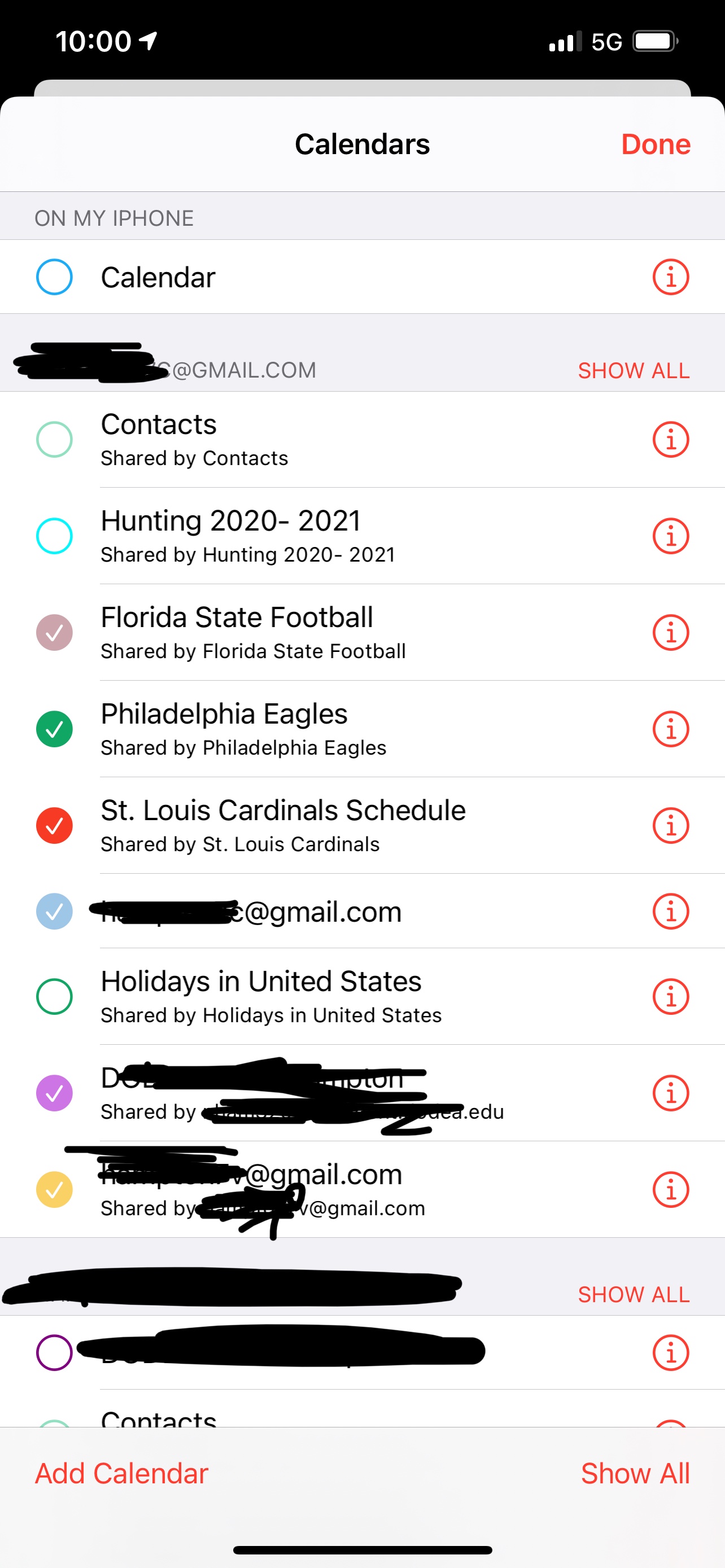Add a new calendar
Viewport: 725px width, 1568px height.
[122, 1474]
